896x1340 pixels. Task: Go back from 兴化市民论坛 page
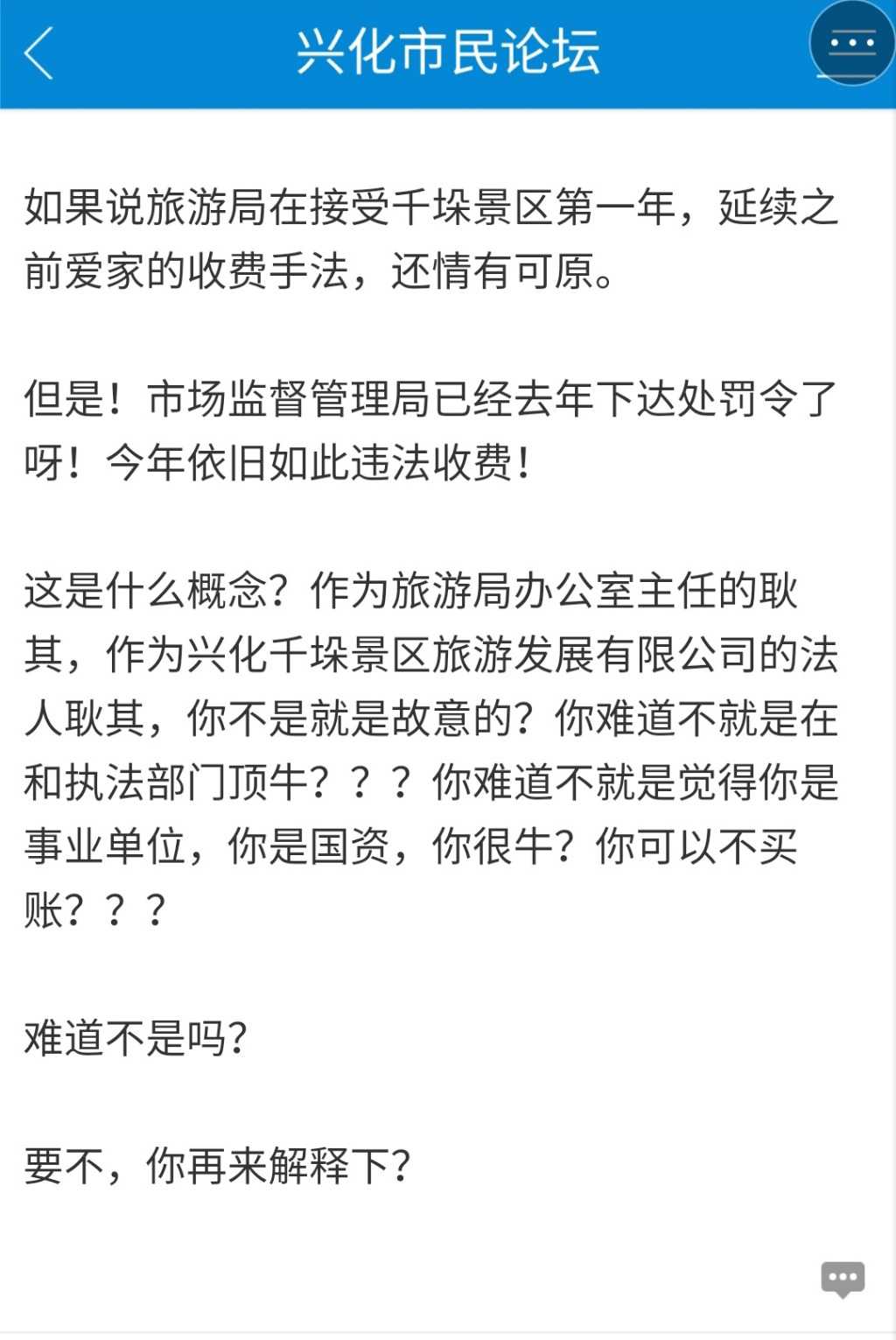tap(39, 53)
